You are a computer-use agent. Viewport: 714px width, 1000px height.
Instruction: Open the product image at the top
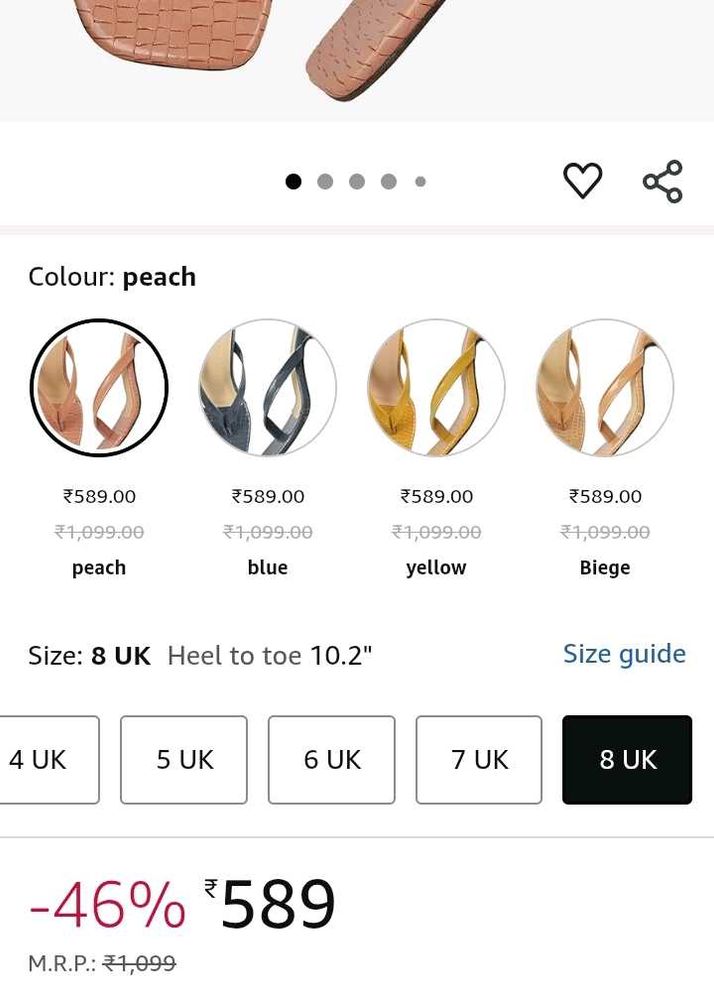pos(357,50)
